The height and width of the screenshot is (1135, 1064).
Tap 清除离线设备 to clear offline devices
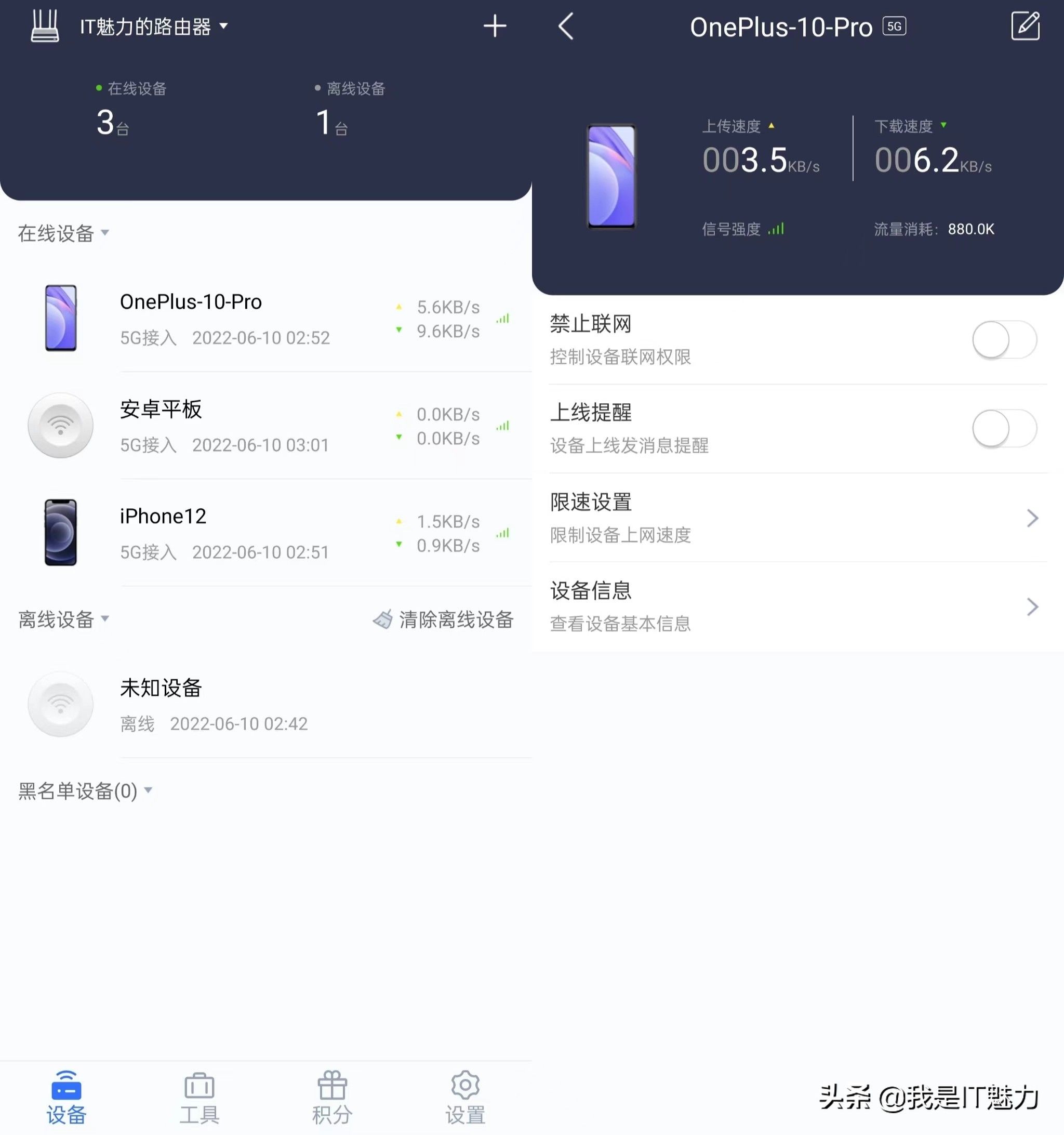click(x=444, y=619)
